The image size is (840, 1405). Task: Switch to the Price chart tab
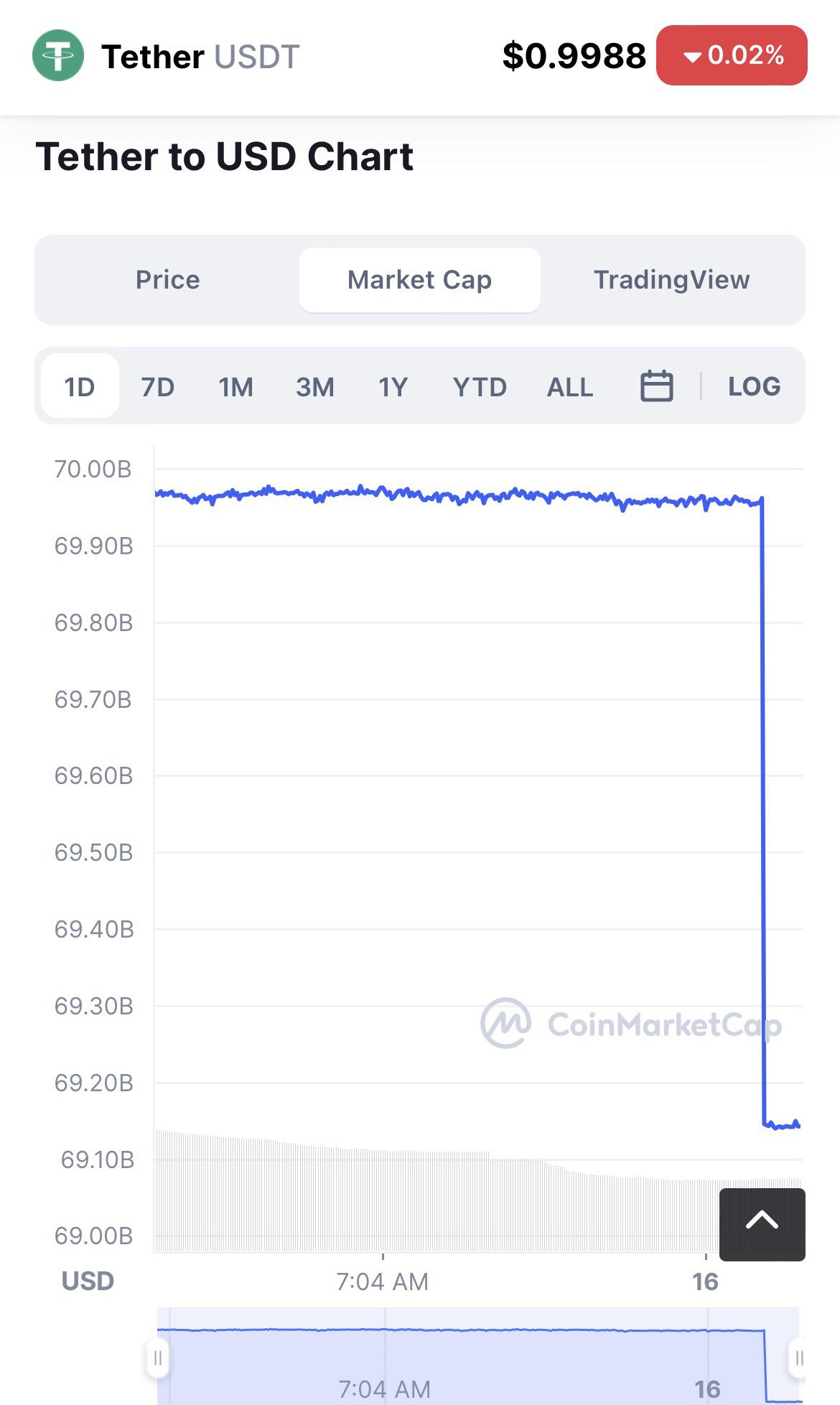[167, 280]
